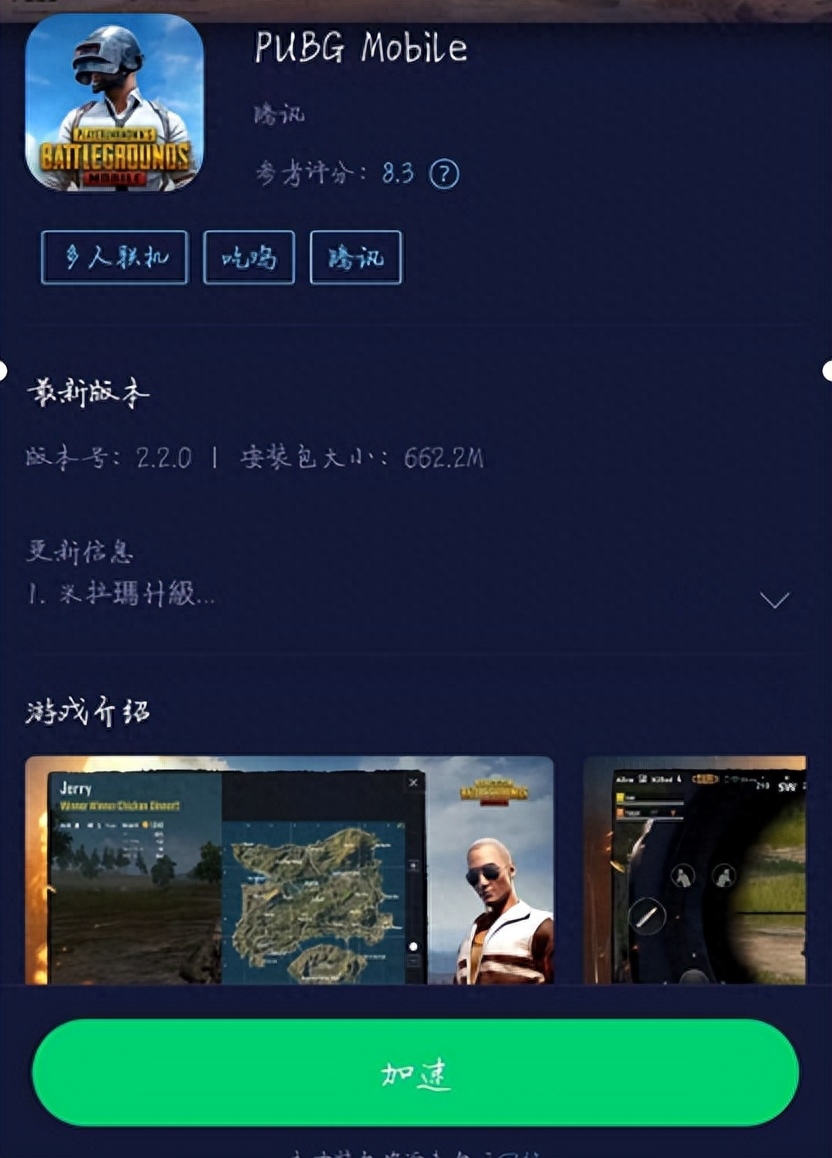Expand the 更新信息 update info chevron
This screenshot has width=832, height=1158.
[773, 598]
